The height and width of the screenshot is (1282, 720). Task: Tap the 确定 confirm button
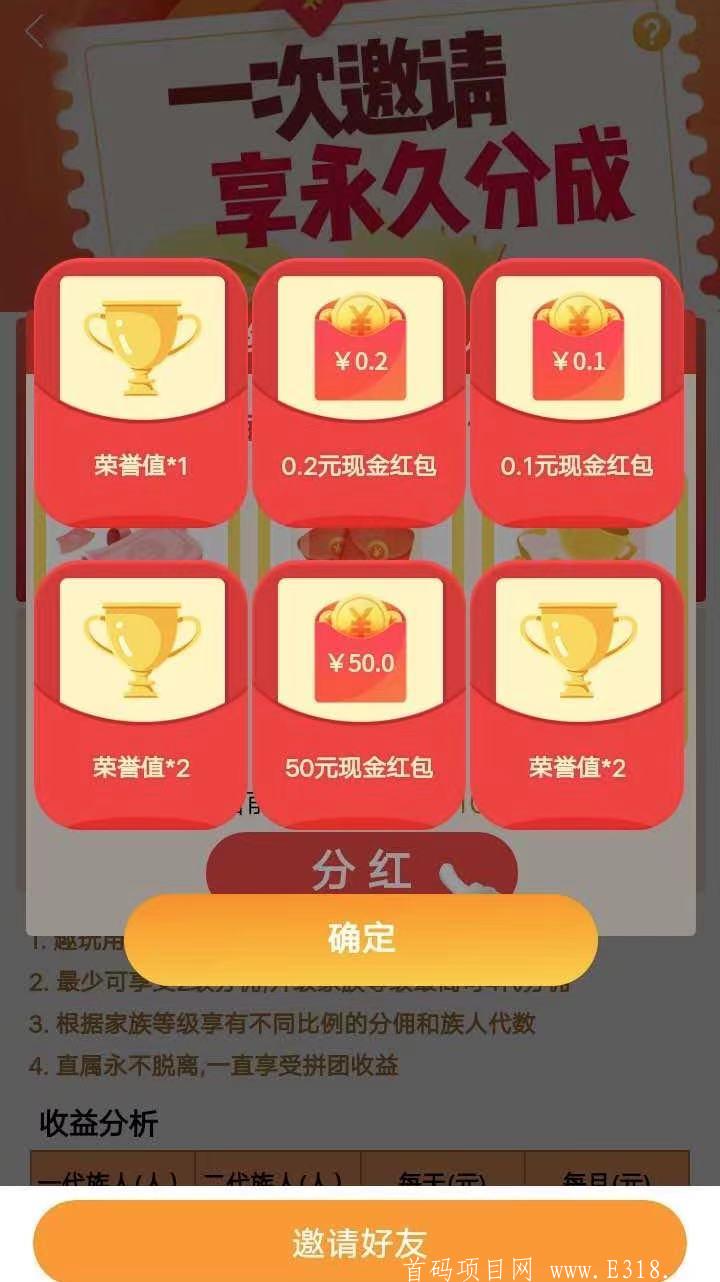click(x=361, y=939)
